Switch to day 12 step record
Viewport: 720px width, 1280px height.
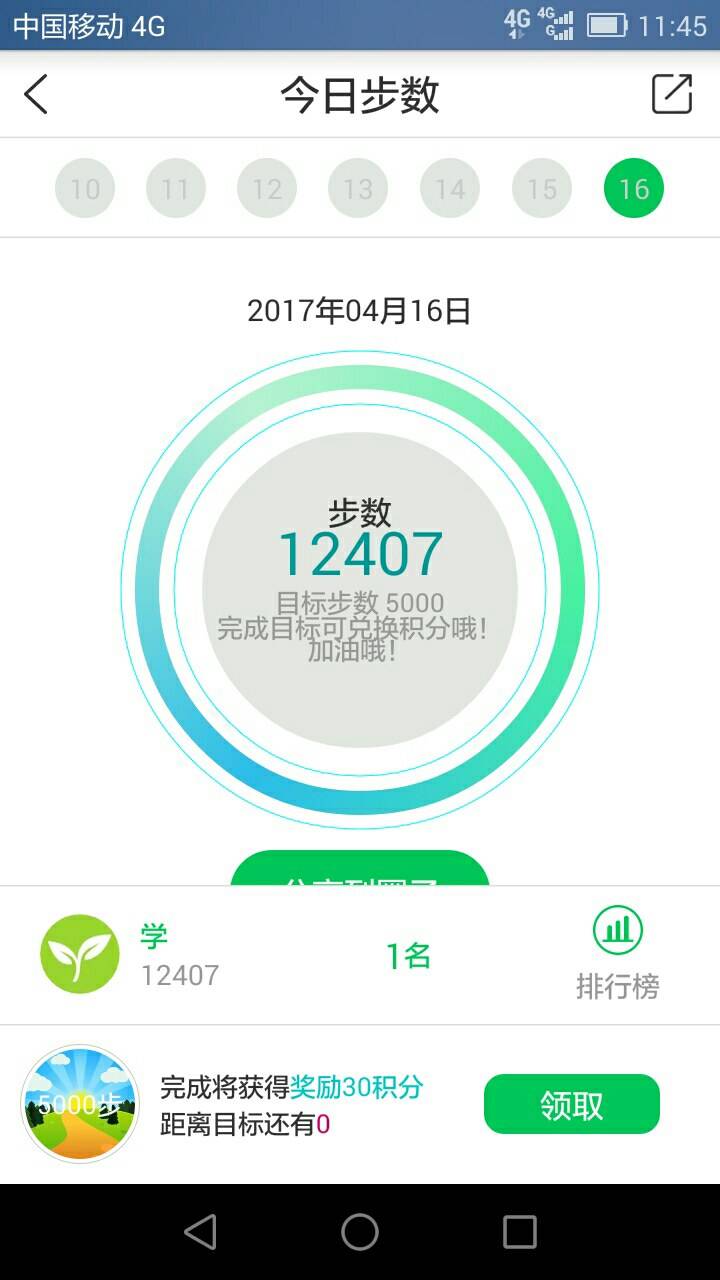tap(267, 189)
